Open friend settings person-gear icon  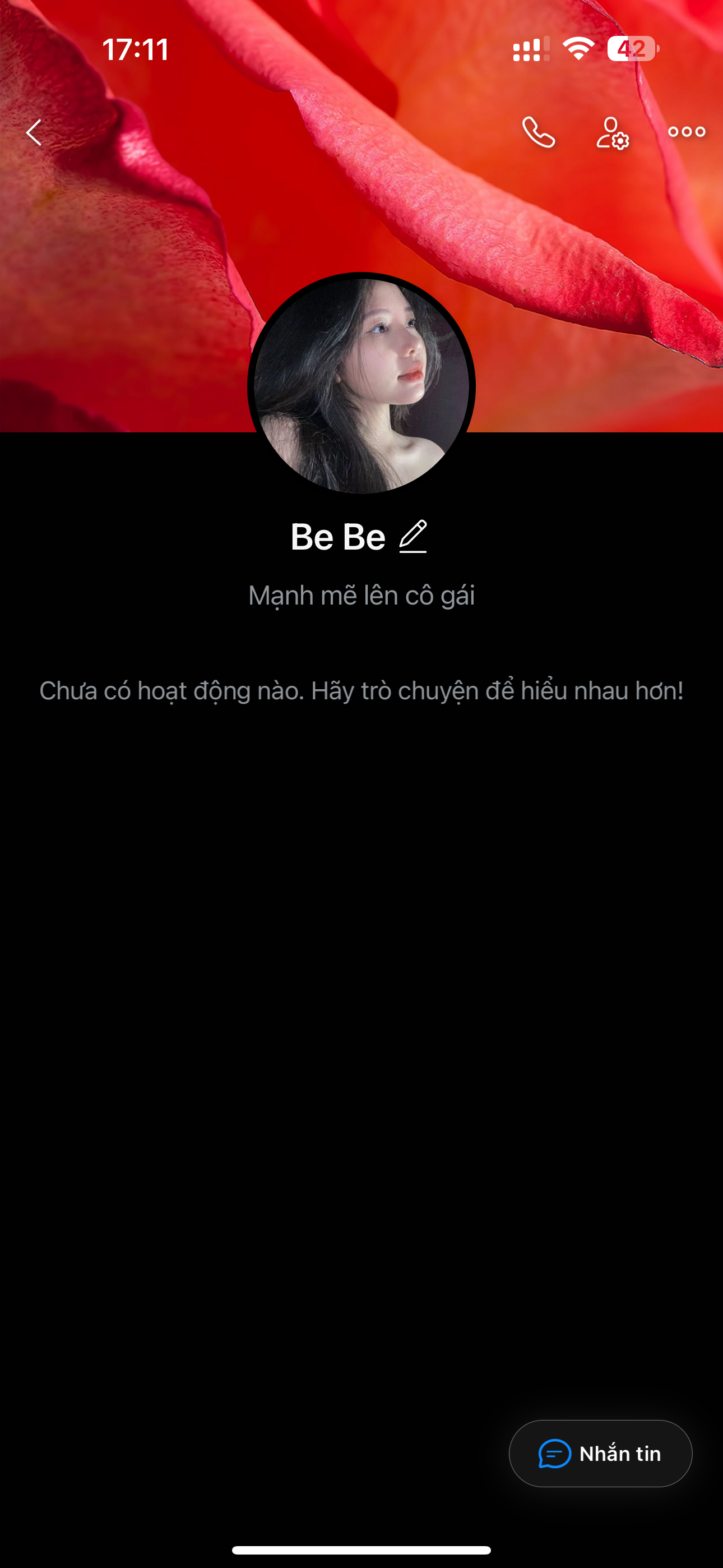(x=612, y=133)
